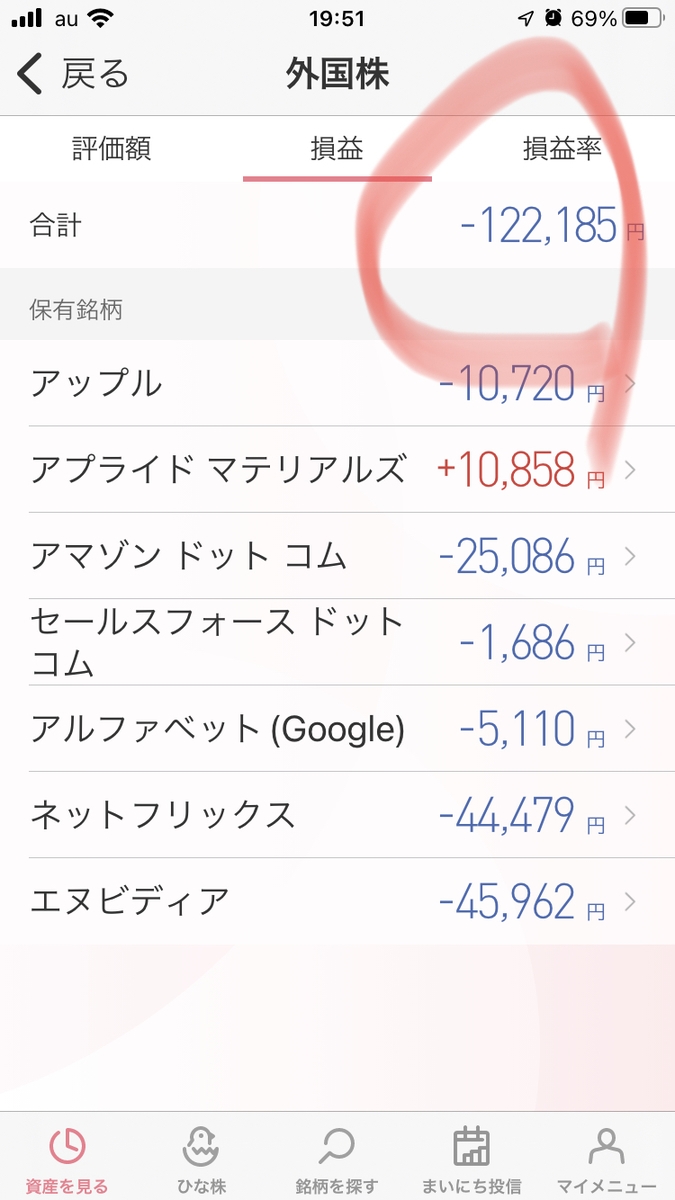View the ネットフリックス holding

click(337, 815)
